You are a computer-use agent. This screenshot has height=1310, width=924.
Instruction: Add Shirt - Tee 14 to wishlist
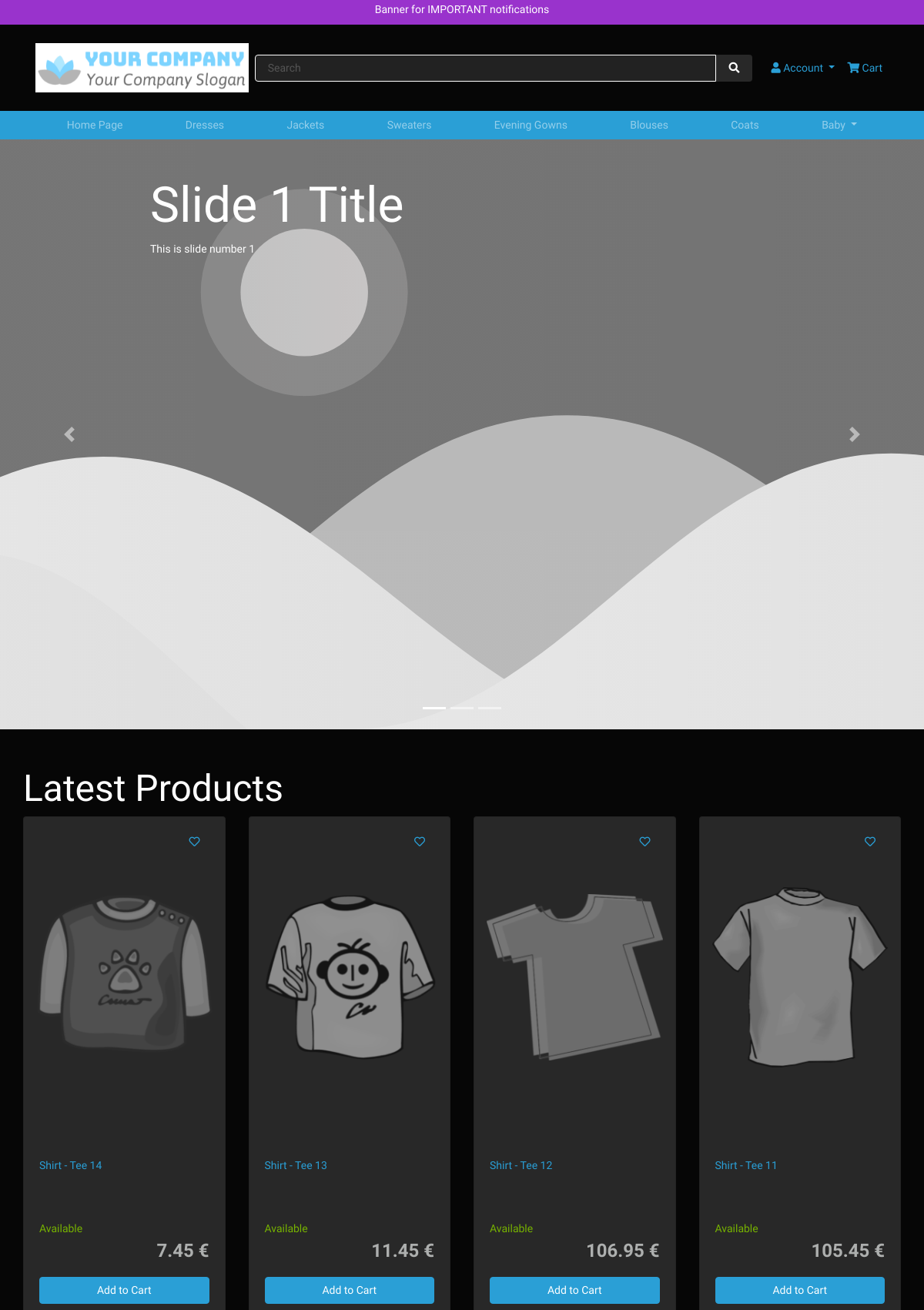195,842
